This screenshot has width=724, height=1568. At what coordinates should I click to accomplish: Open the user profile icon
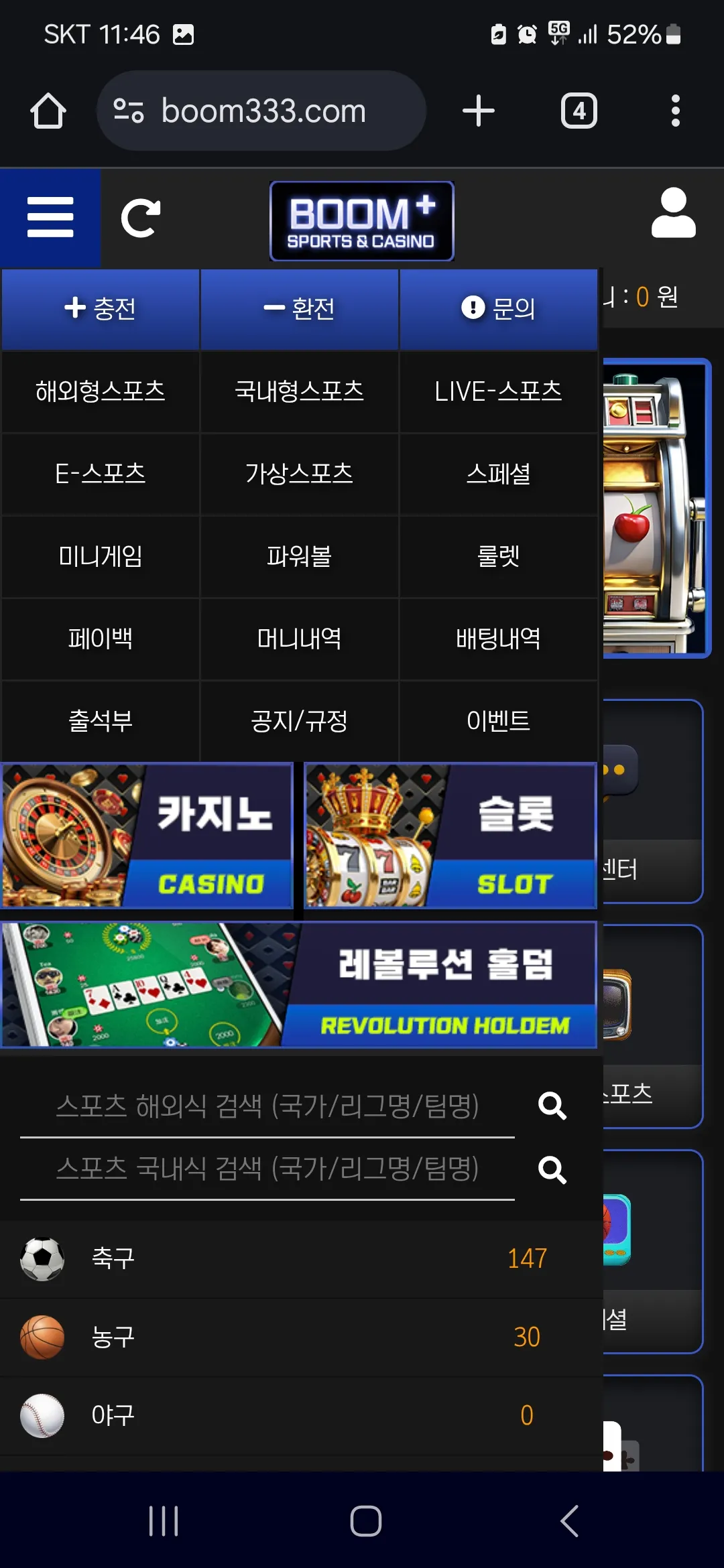pos(673,213)
